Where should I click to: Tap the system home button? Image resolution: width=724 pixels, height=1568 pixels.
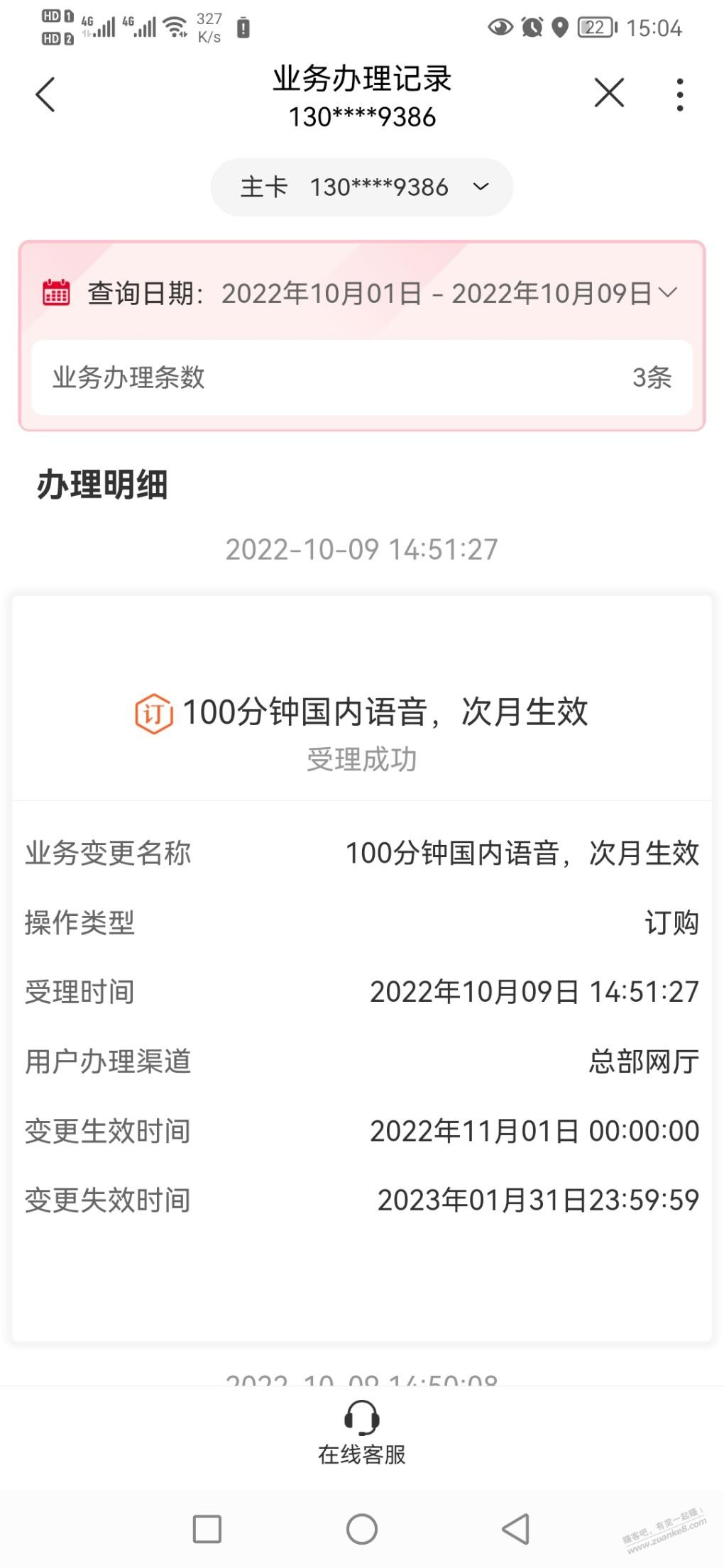(x=362, y=1529)
